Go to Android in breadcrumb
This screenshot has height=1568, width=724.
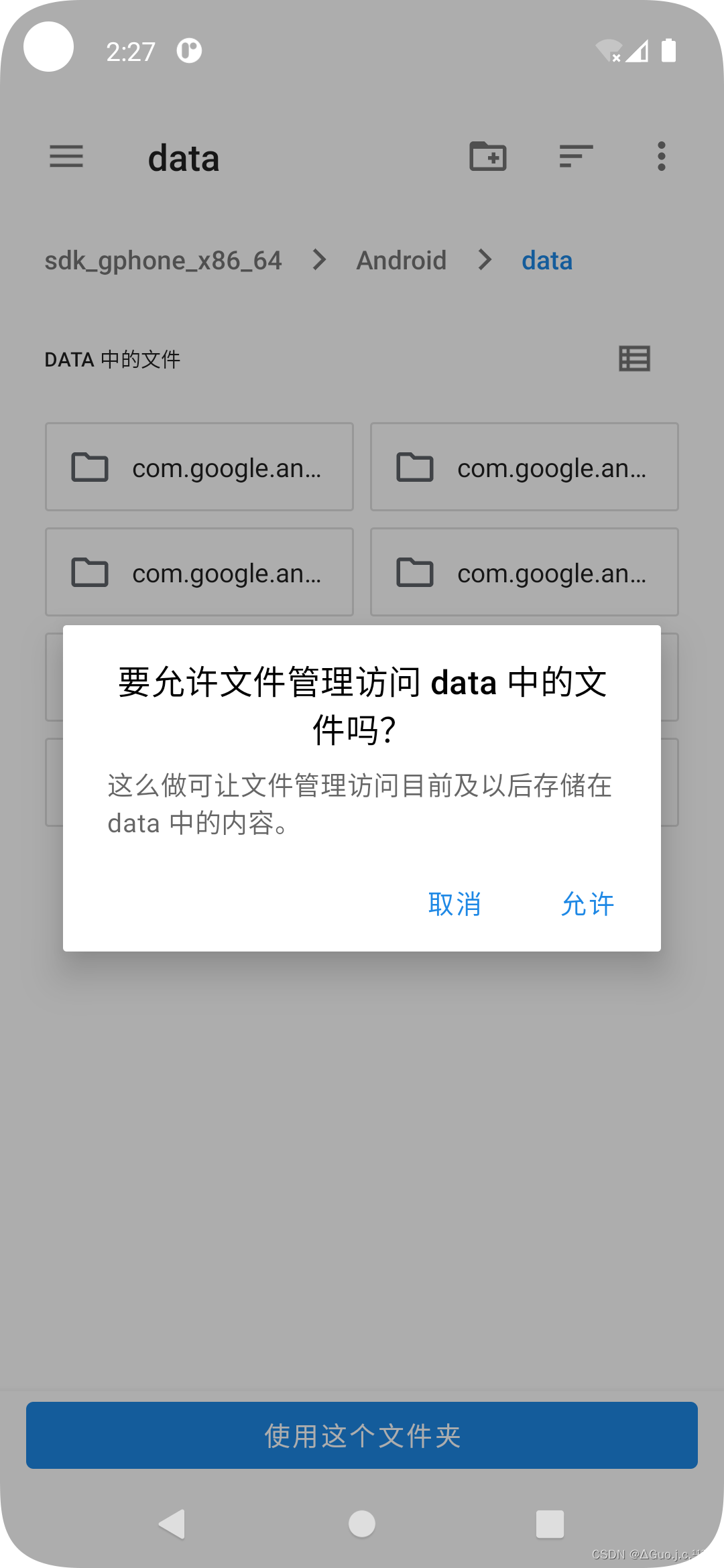401,260
